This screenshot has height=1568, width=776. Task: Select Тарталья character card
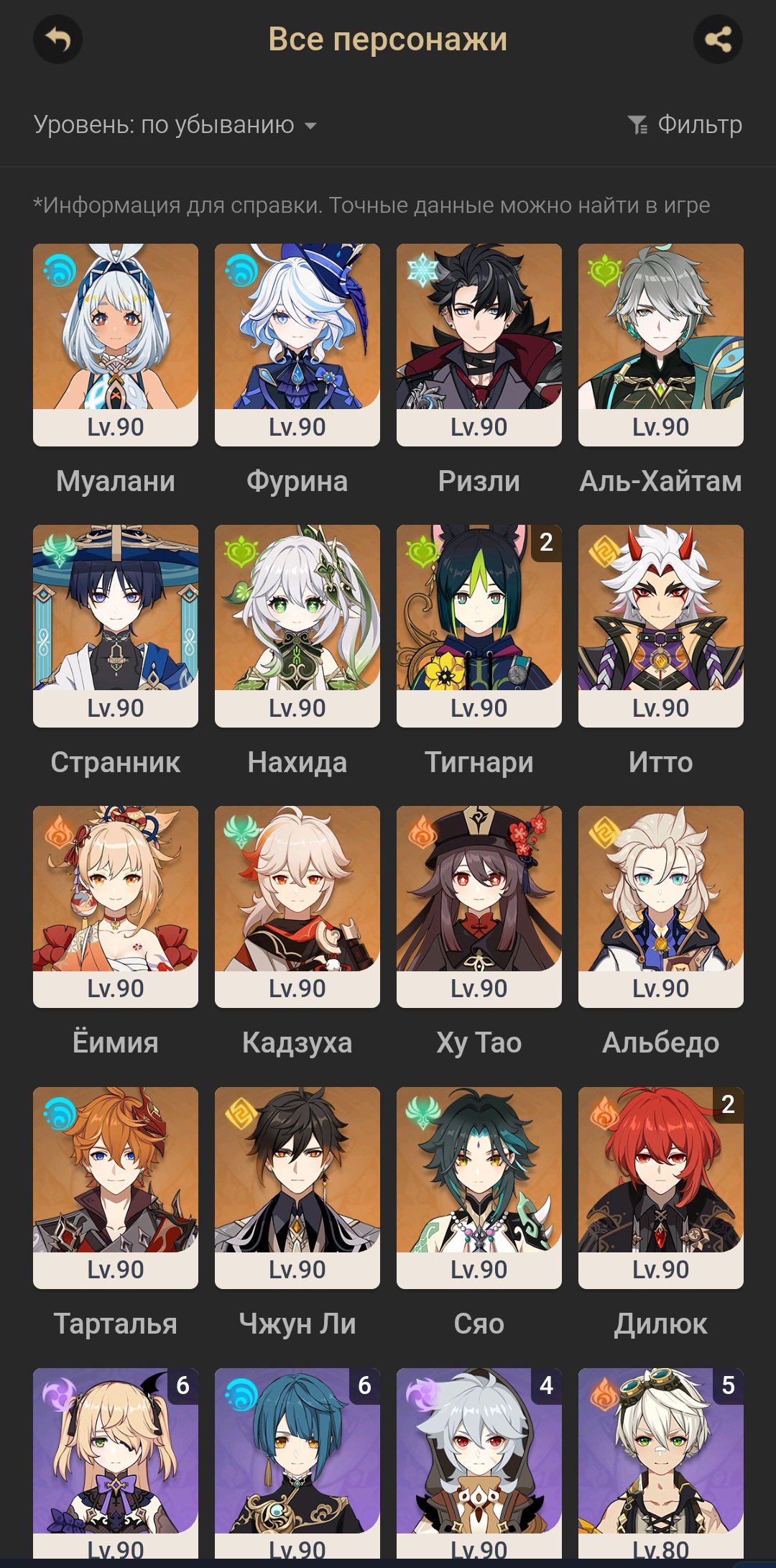coord(116,1188)
